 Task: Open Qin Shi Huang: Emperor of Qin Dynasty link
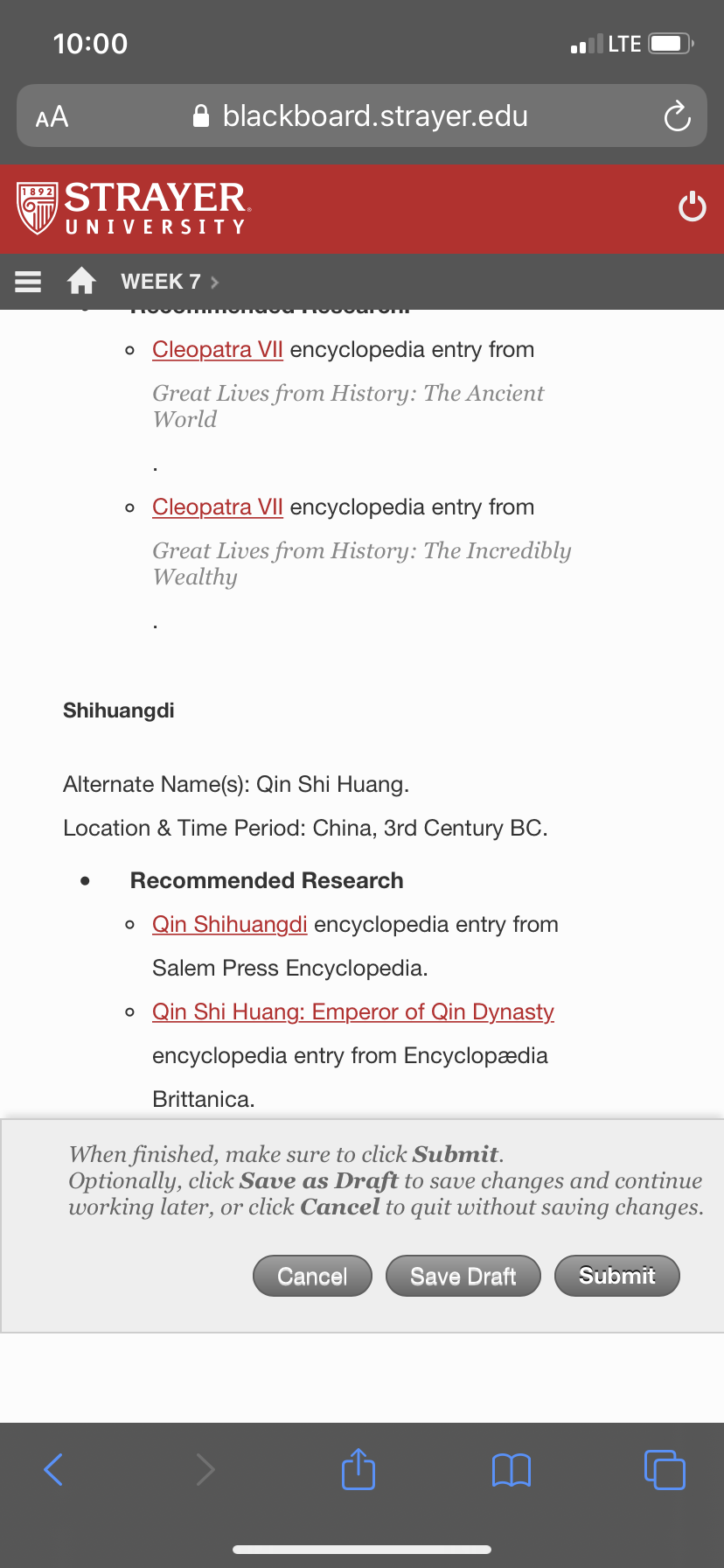click(x=353, y=1011)
